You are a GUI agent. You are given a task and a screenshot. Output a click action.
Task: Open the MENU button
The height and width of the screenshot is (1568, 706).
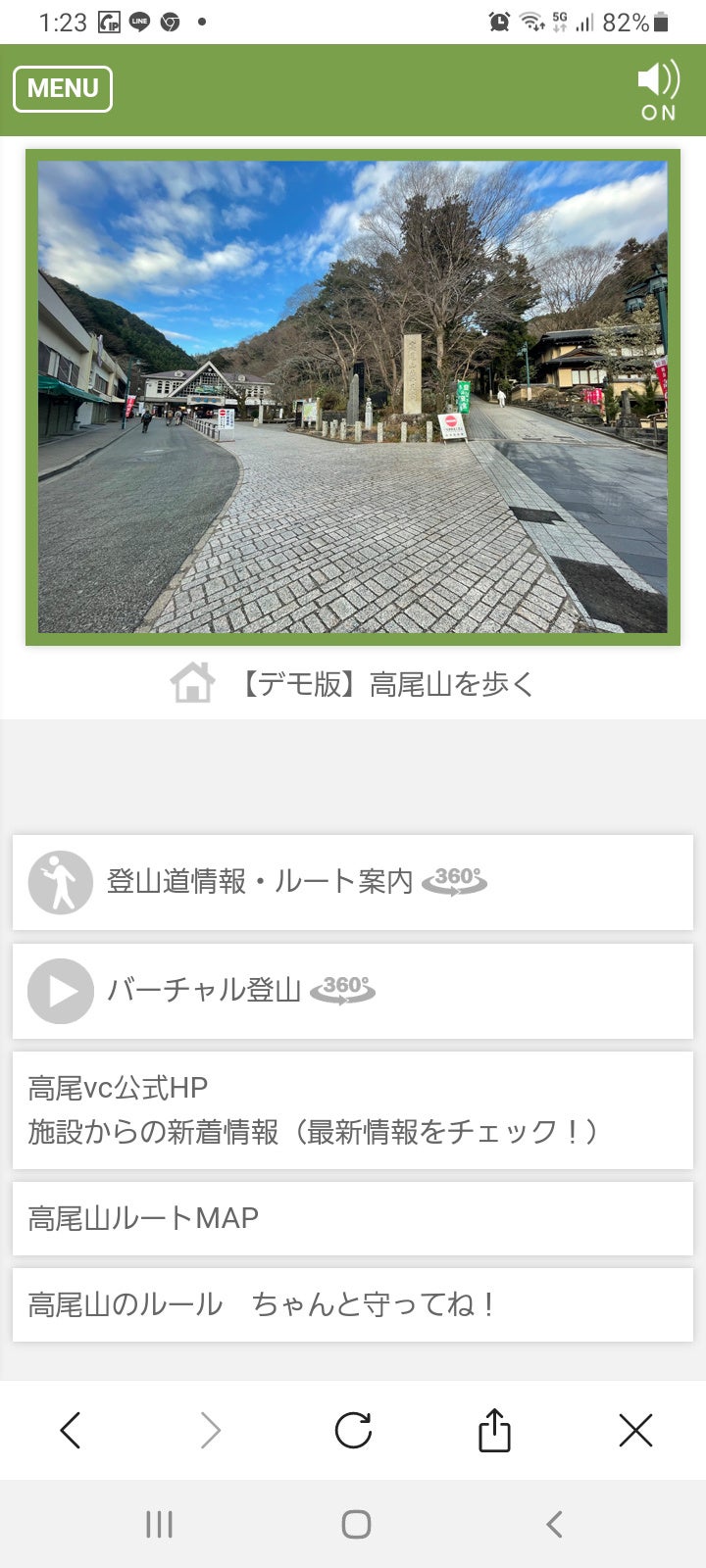tap(63, 89)
